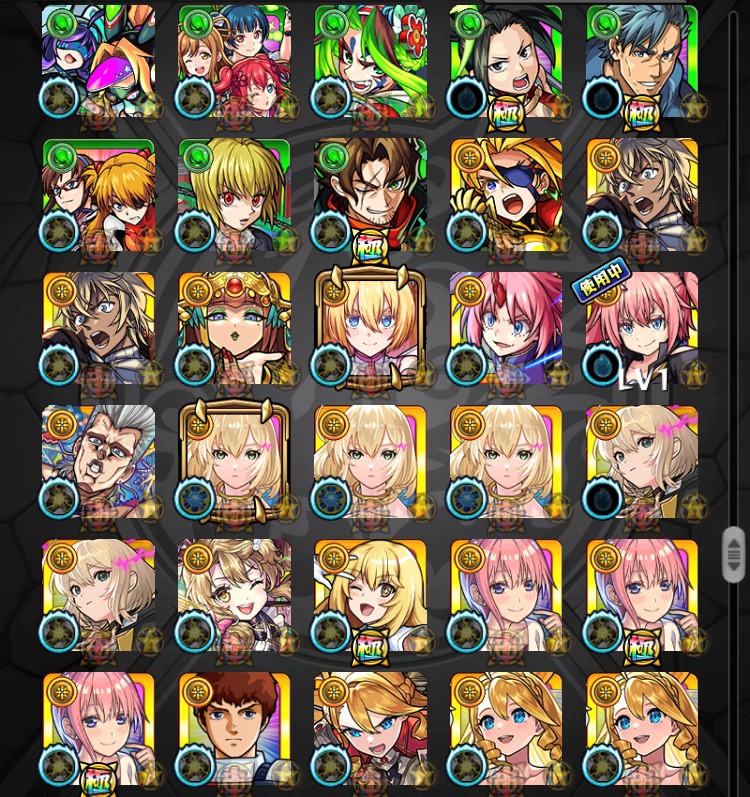Screen dimensions: 750x797
Task: Select the purple-haired character with pink monster
Action: pyautogui.click(x=98, y=62)
